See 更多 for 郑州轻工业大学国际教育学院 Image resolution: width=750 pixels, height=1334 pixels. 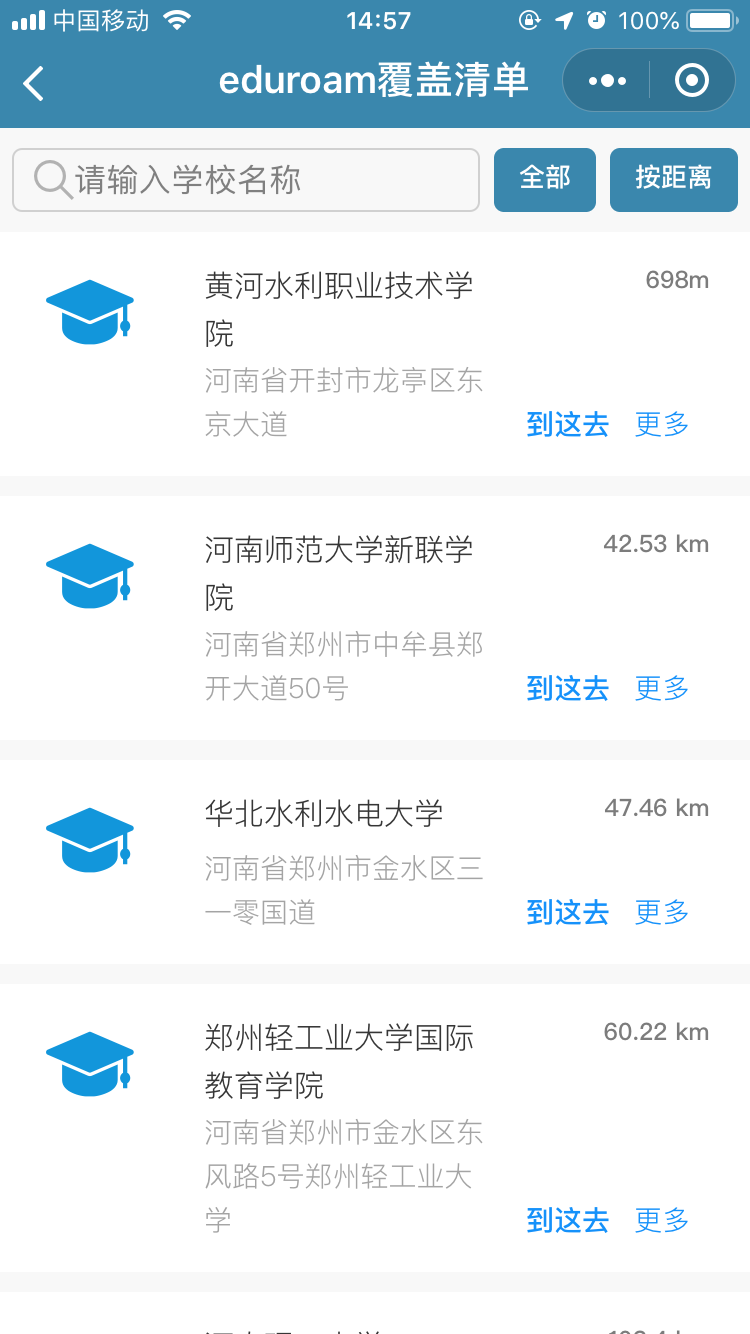tap(662, 1220)
